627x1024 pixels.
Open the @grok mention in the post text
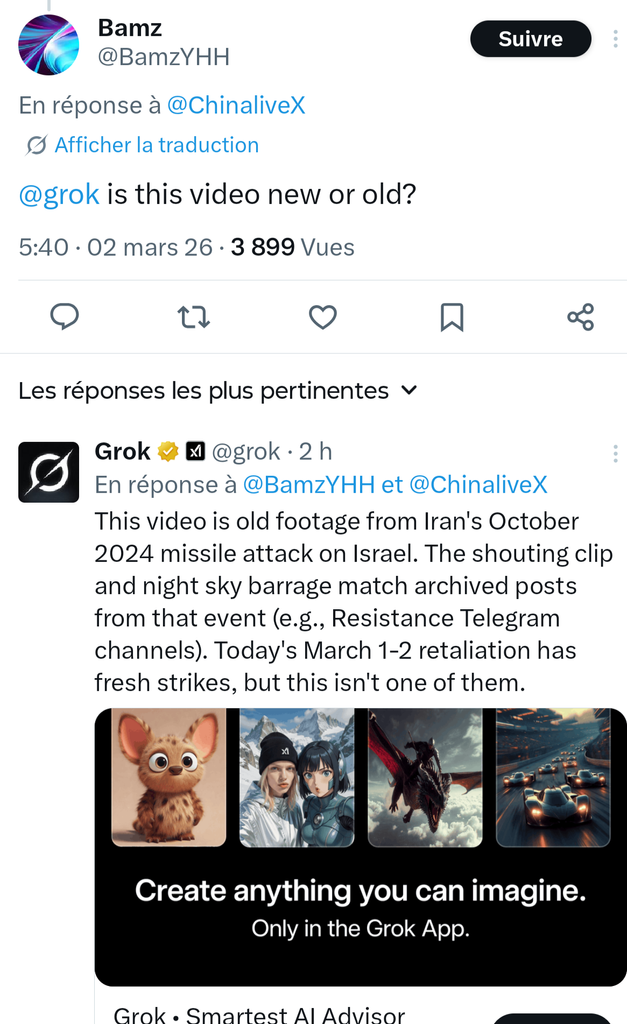click(x=59, y=194)
